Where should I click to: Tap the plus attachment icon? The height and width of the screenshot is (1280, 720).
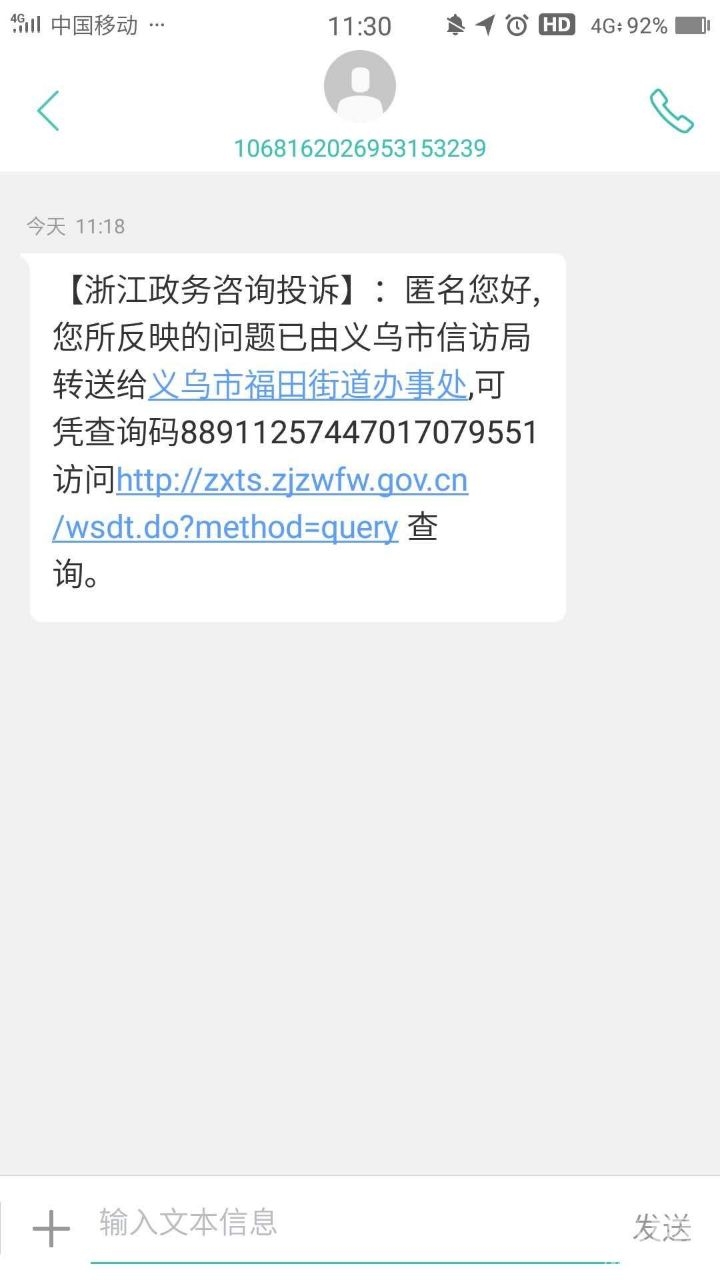click(x=51, y=1228)
